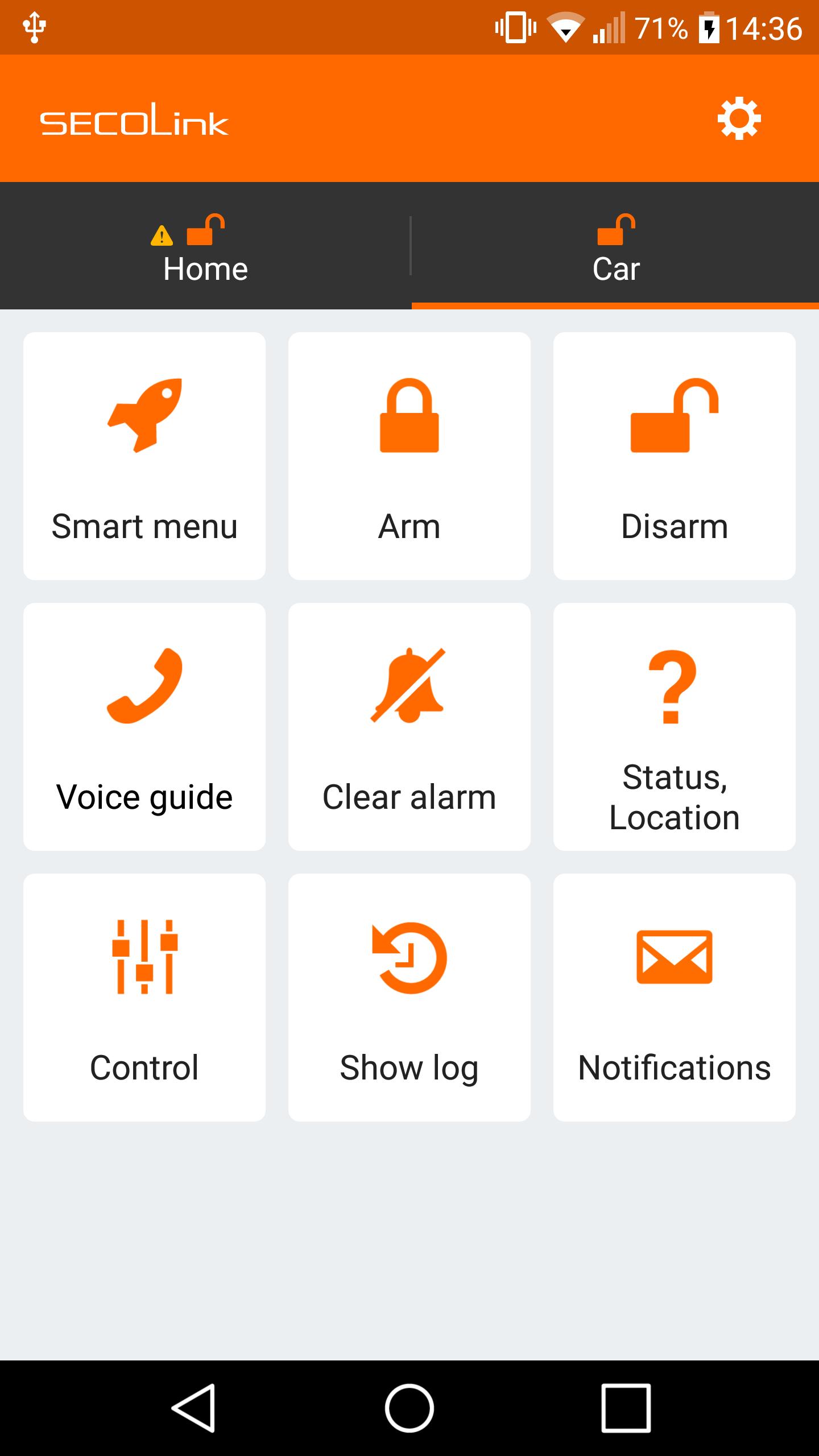Open the Smart menu tile
The height and width of the screenshot is (1456, 819).
tap(144, 456)
